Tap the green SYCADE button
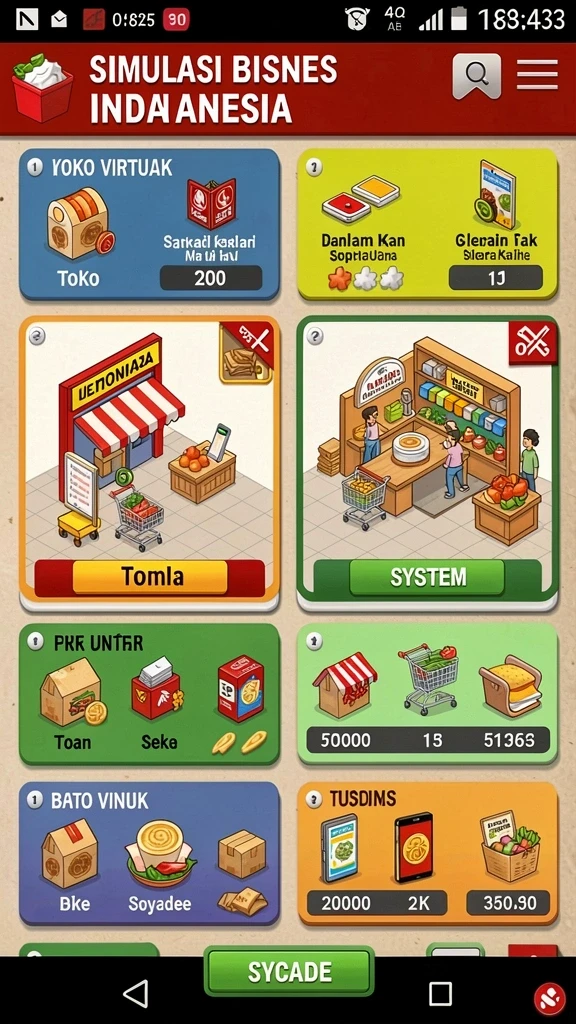This screenshot has height=1024, width=576. 289,972
